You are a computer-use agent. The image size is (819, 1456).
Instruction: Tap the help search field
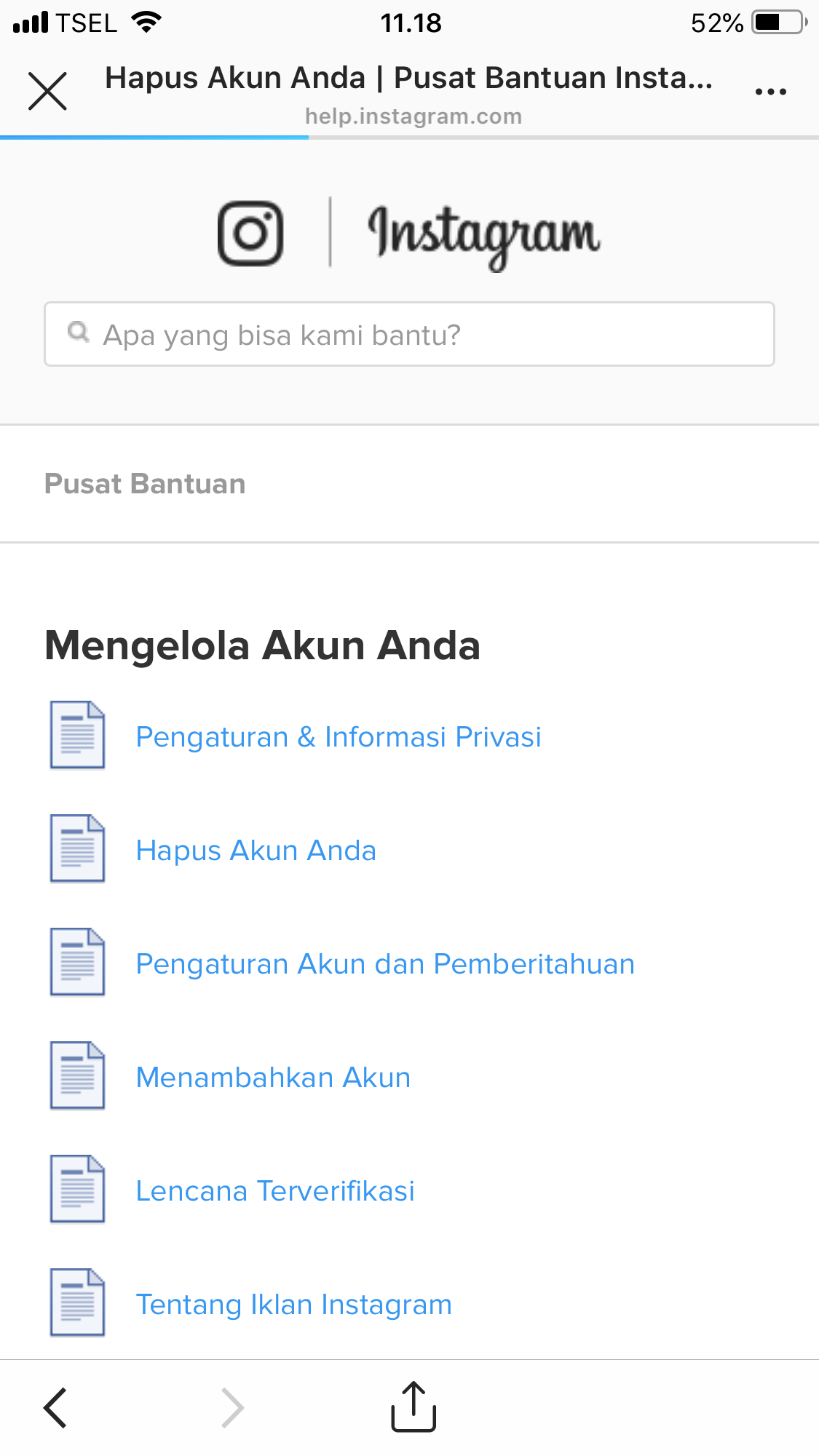(x=409, y=335)
